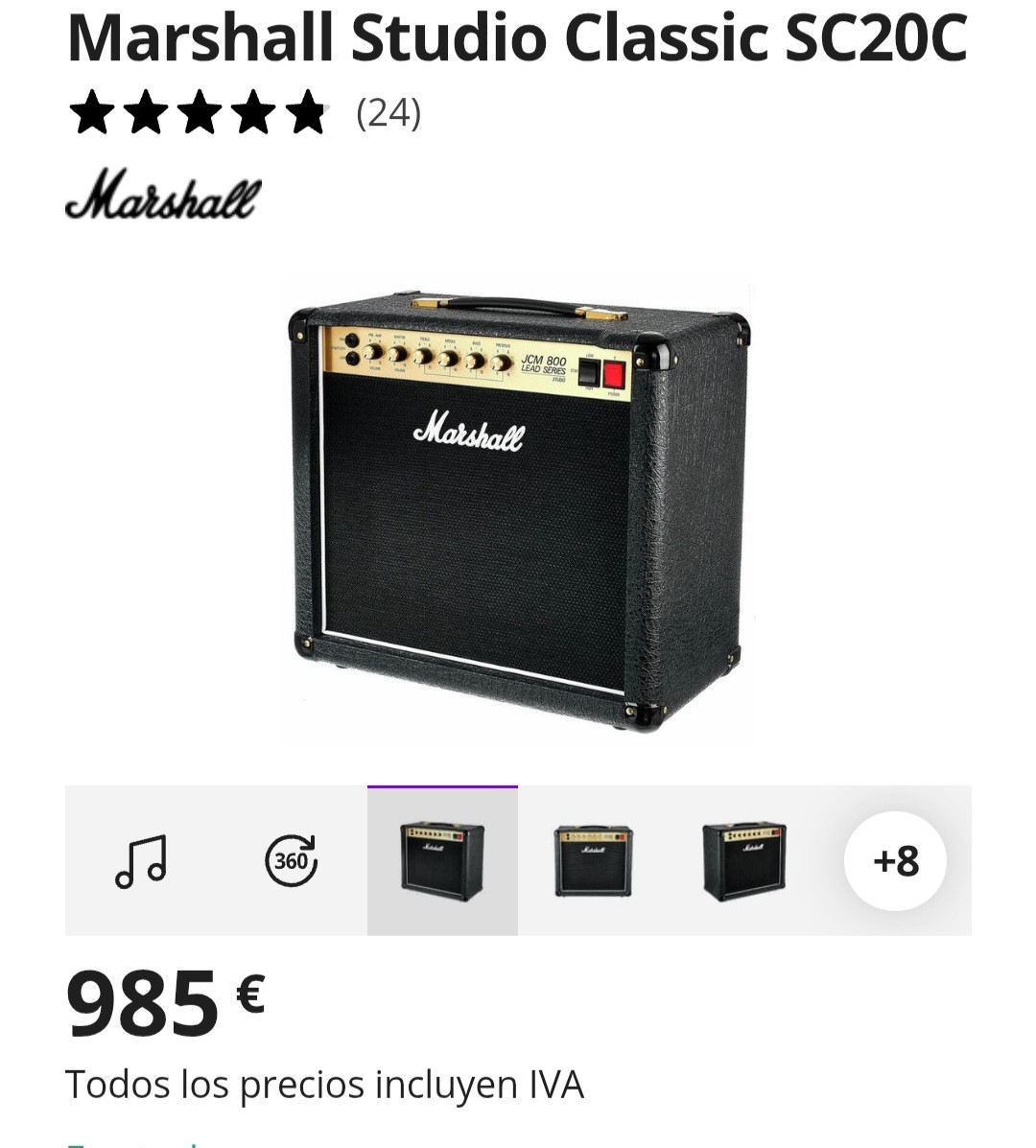
Task: Select the front-facing amp thumbnail
Action: coord(593,860)
